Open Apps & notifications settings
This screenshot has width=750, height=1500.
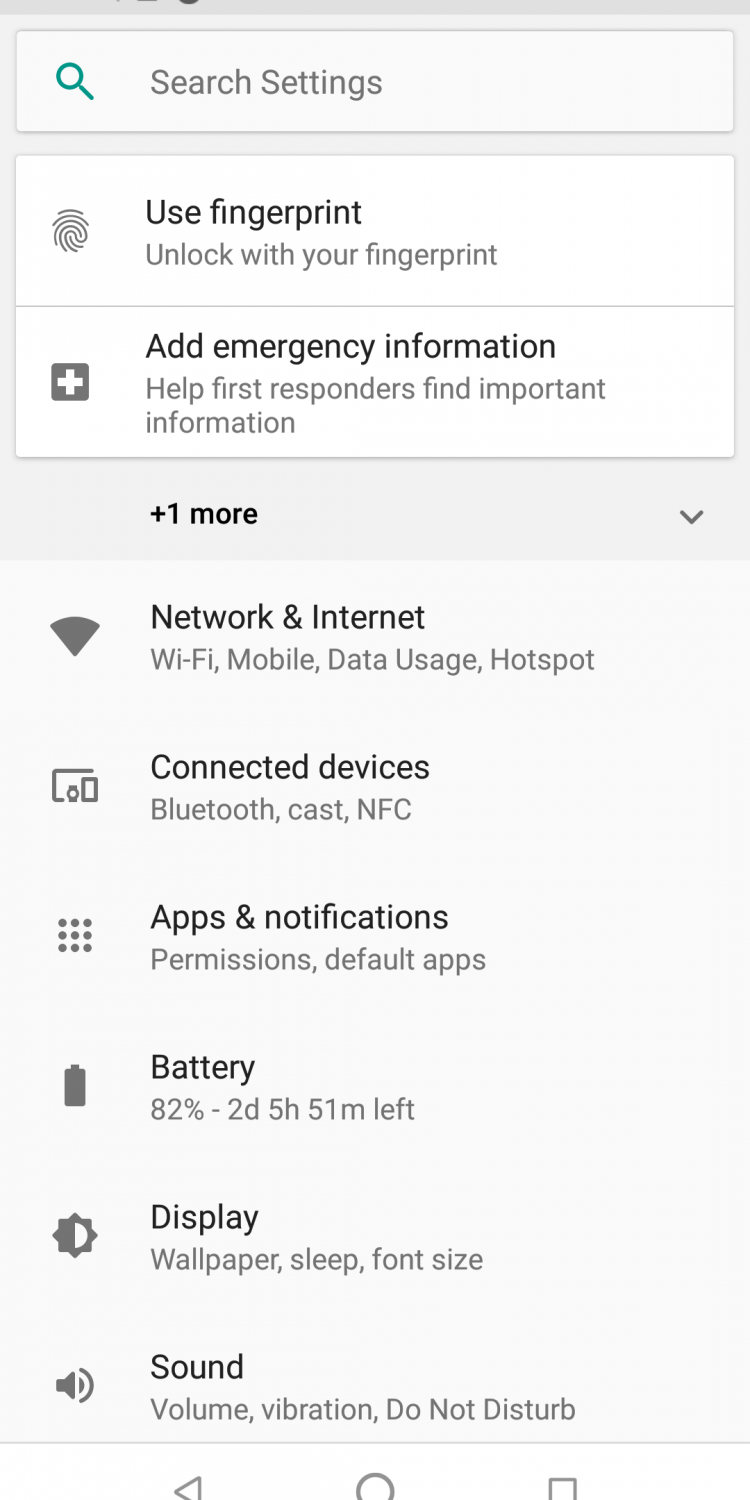[375, 937]
